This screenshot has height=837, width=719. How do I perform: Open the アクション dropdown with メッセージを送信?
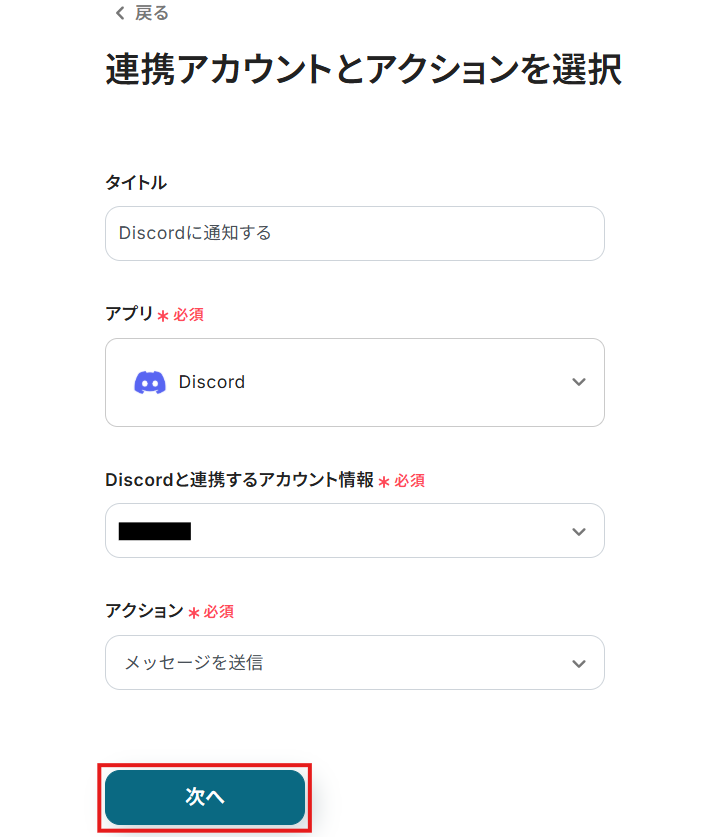pyautogui.click(x=354, y=662)
